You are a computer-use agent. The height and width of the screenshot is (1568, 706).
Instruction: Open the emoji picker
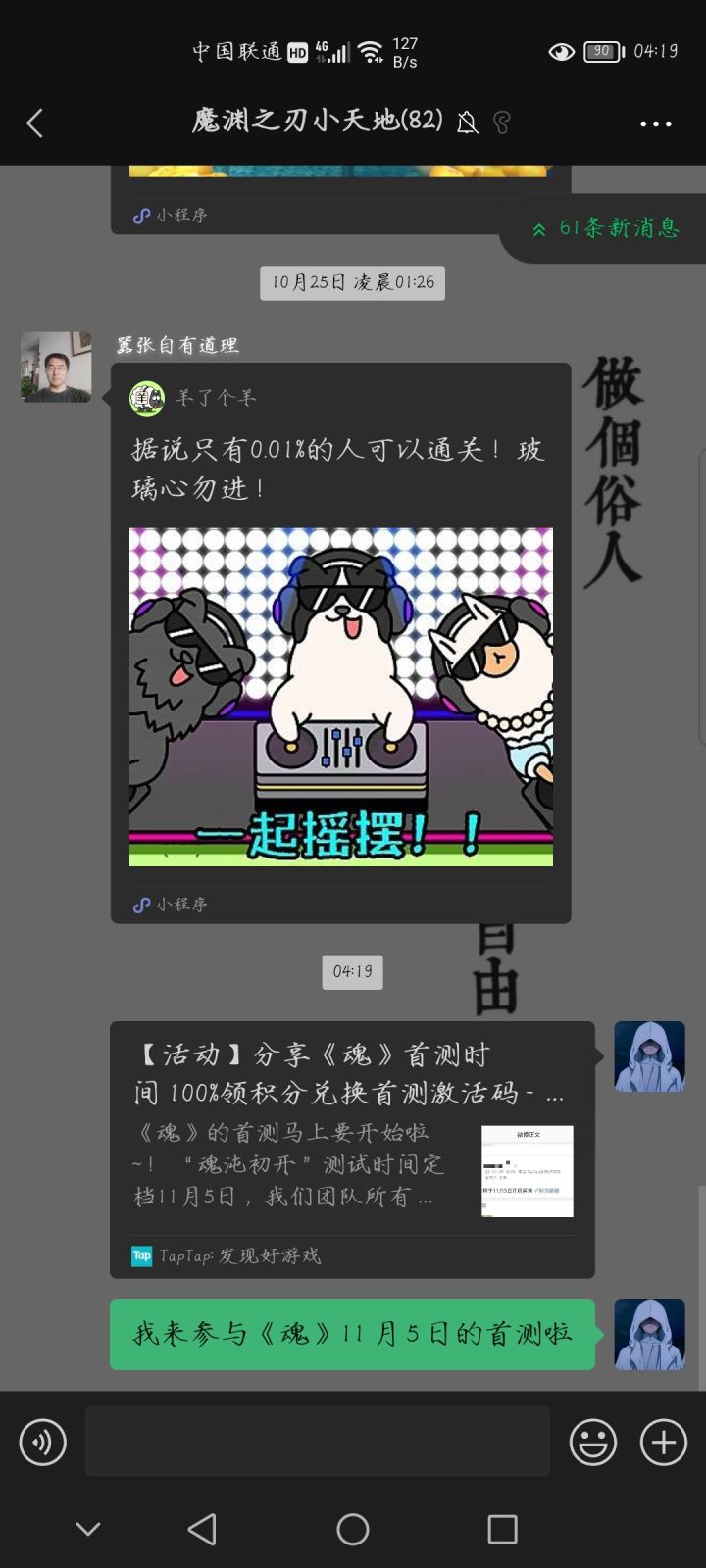pos(592,1441)
